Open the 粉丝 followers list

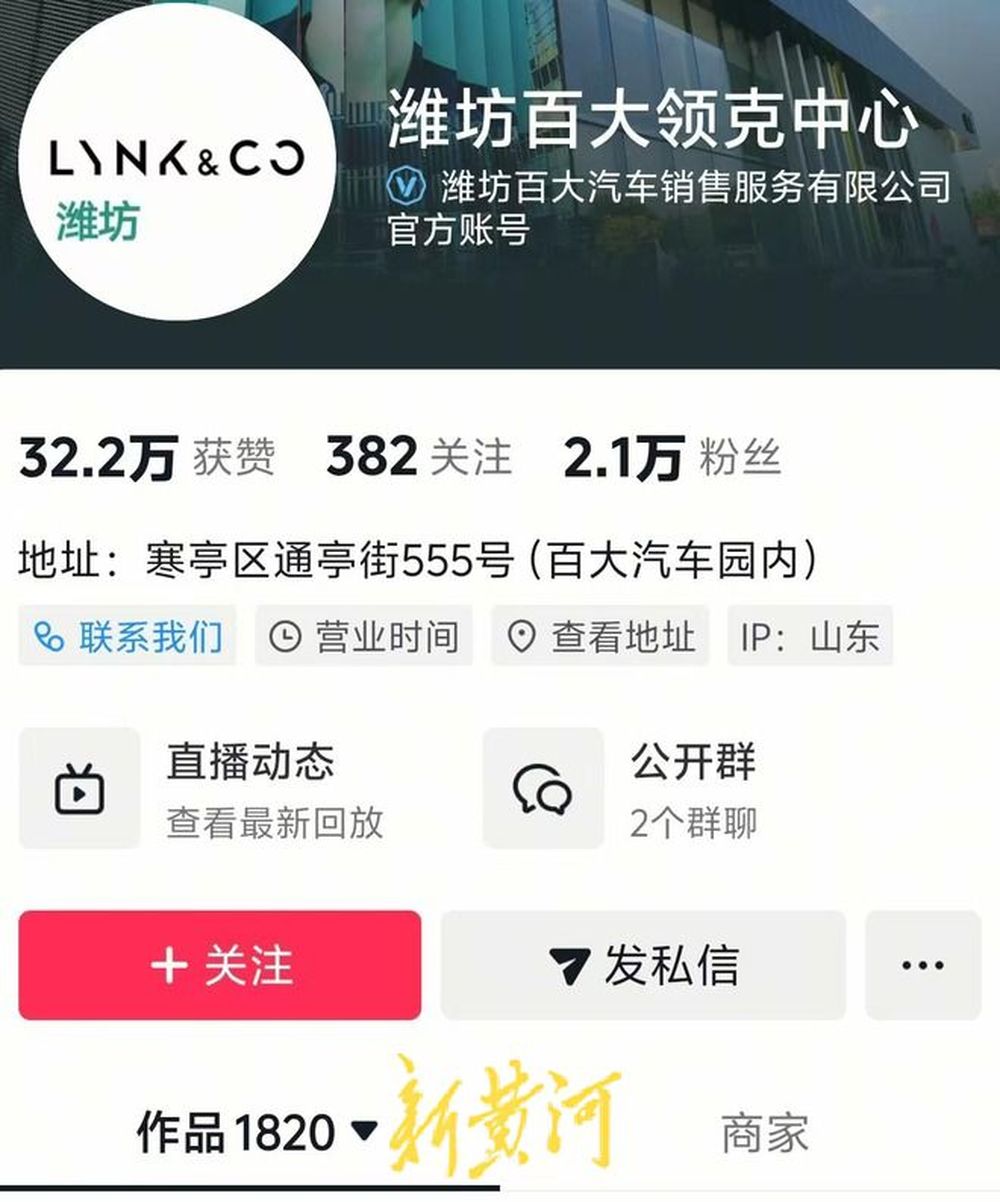tap(672, 459)
